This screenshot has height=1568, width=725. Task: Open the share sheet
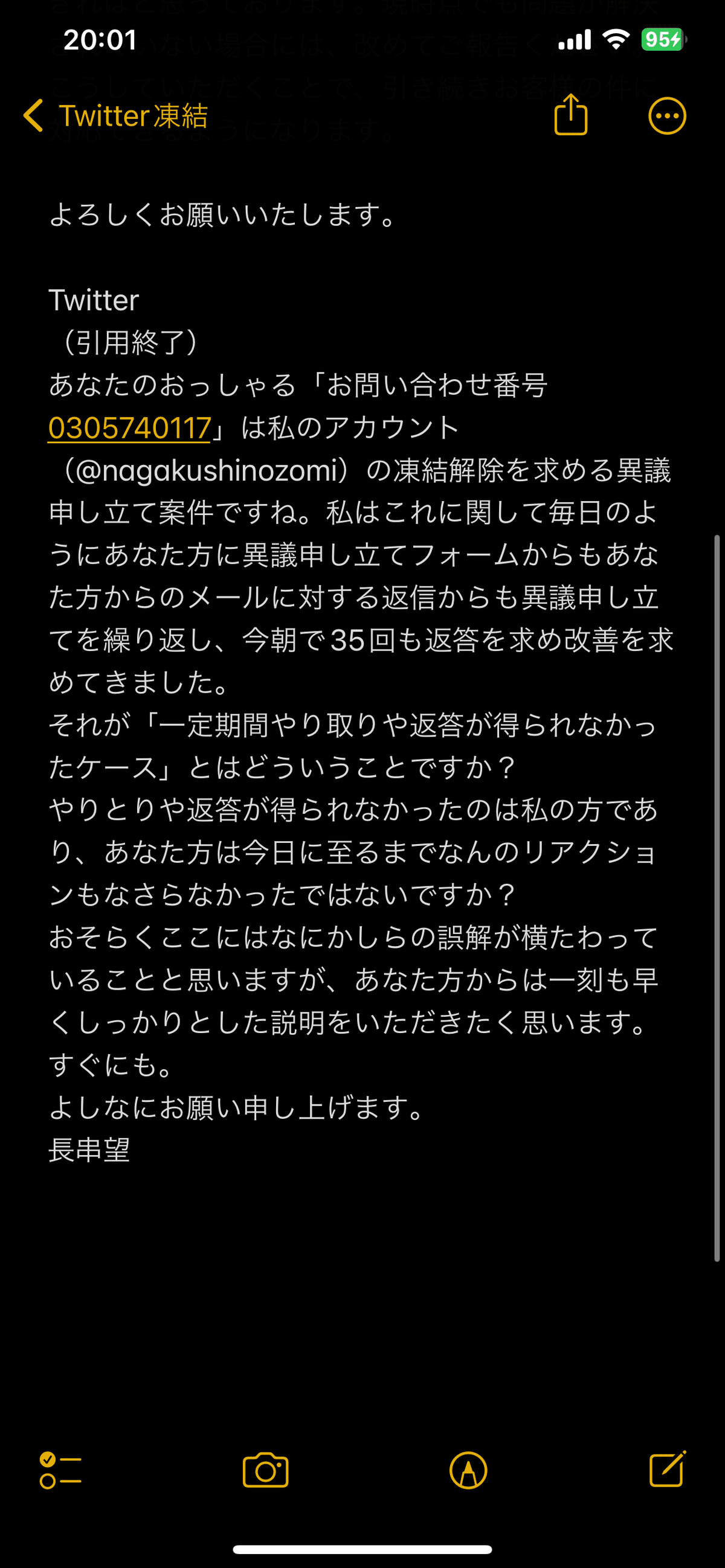pos(569,116)
